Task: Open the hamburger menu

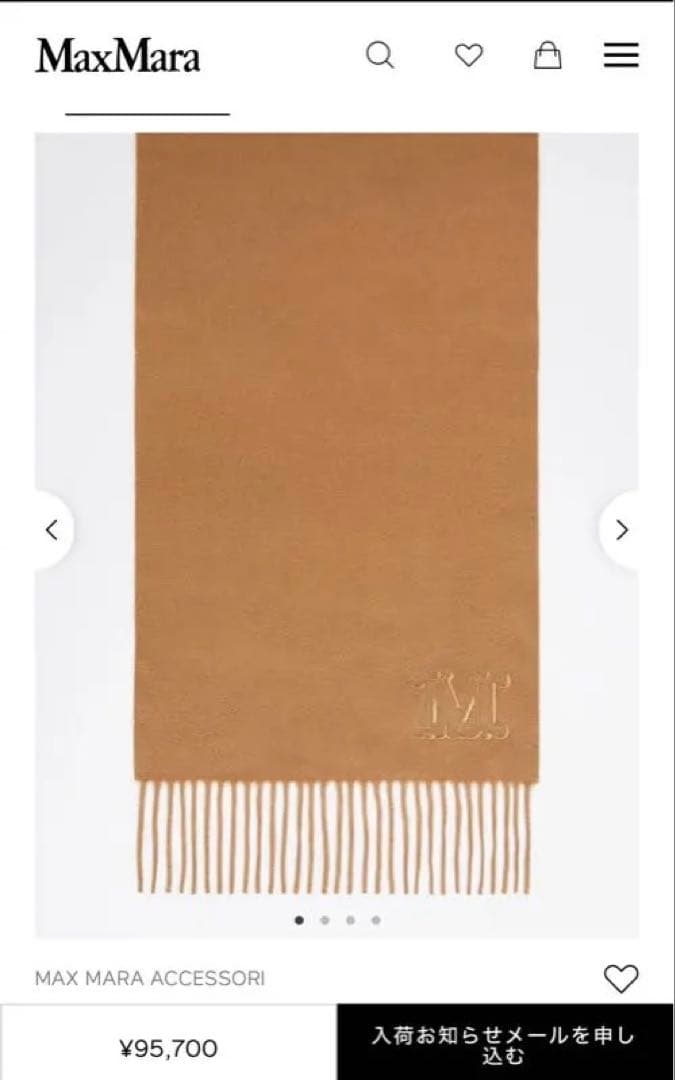Action: pyautogui.click(x=621, y=55)
